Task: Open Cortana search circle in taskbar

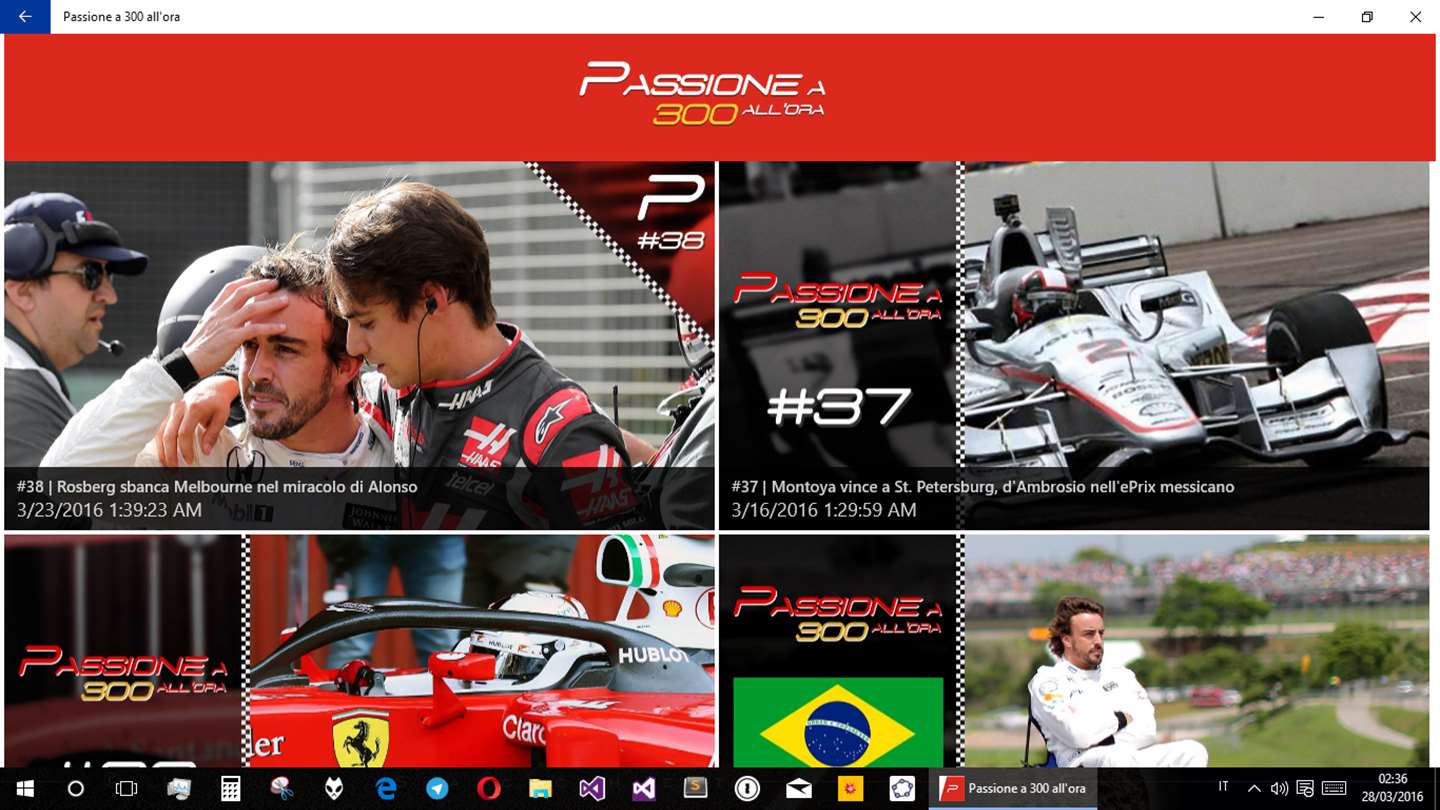Action: (x=75, y=789)
